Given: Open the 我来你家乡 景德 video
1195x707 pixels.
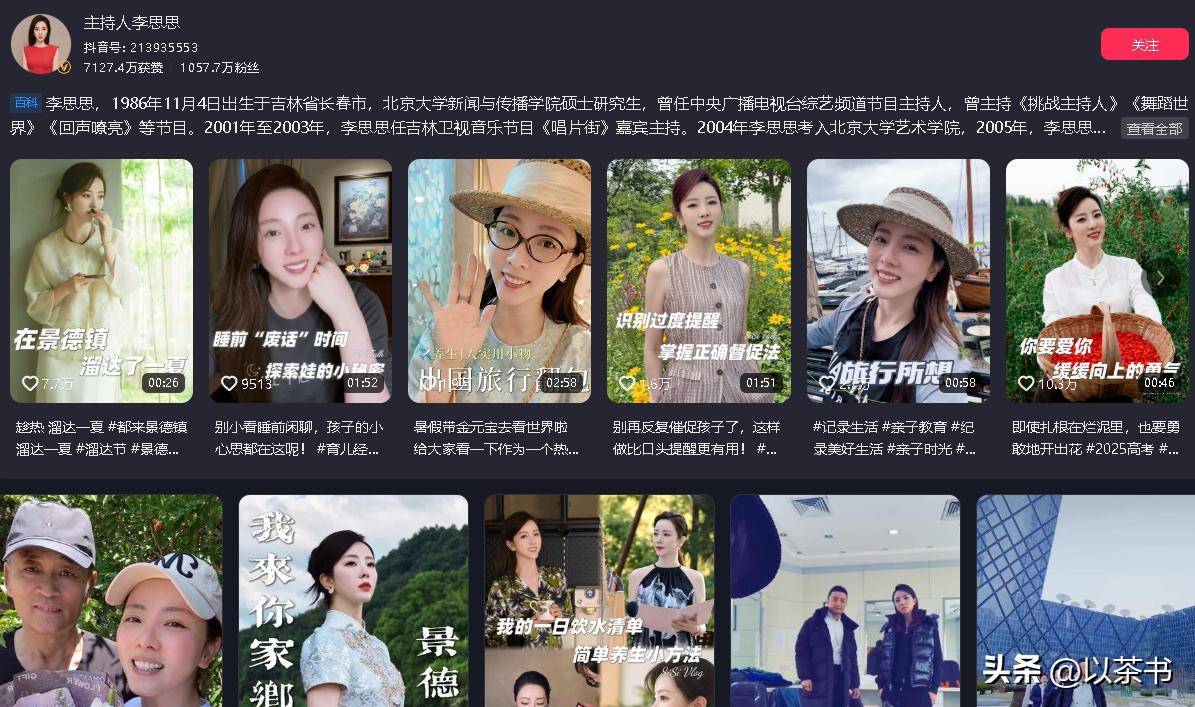Looking at the screenshot, I should (353, 600).
